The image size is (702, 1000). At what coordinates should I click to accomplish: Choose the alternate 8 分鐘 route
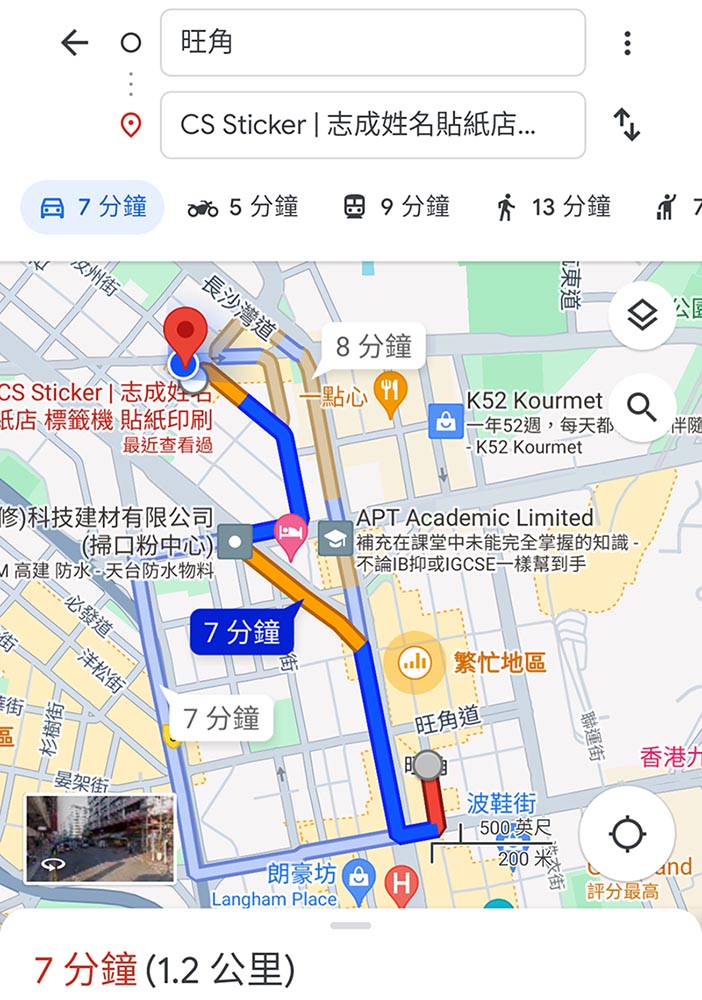[x=373, y=347]
